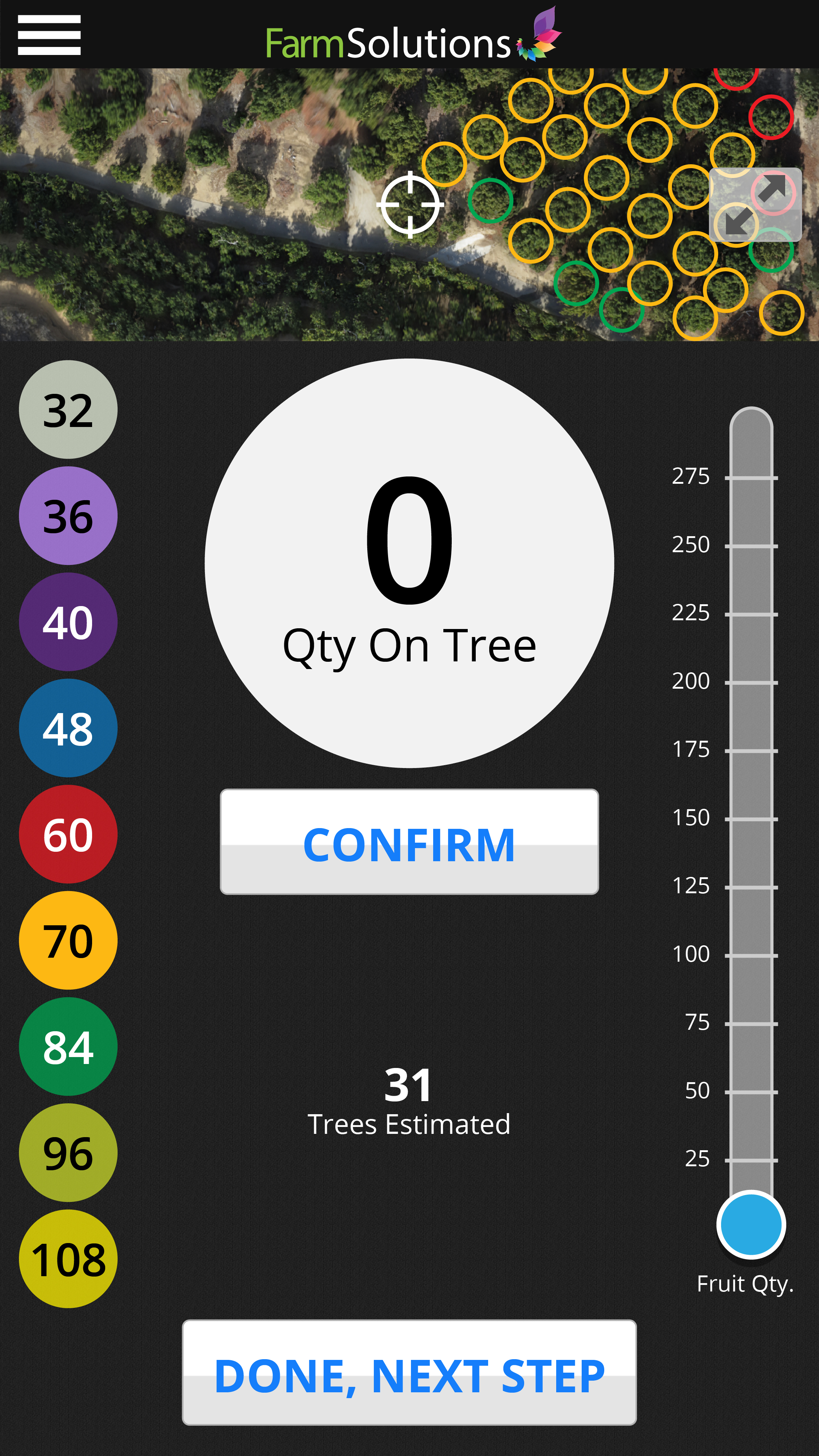Expand the aerial map view
This screenshot has width=819, height=1456.
pos(755,204)
